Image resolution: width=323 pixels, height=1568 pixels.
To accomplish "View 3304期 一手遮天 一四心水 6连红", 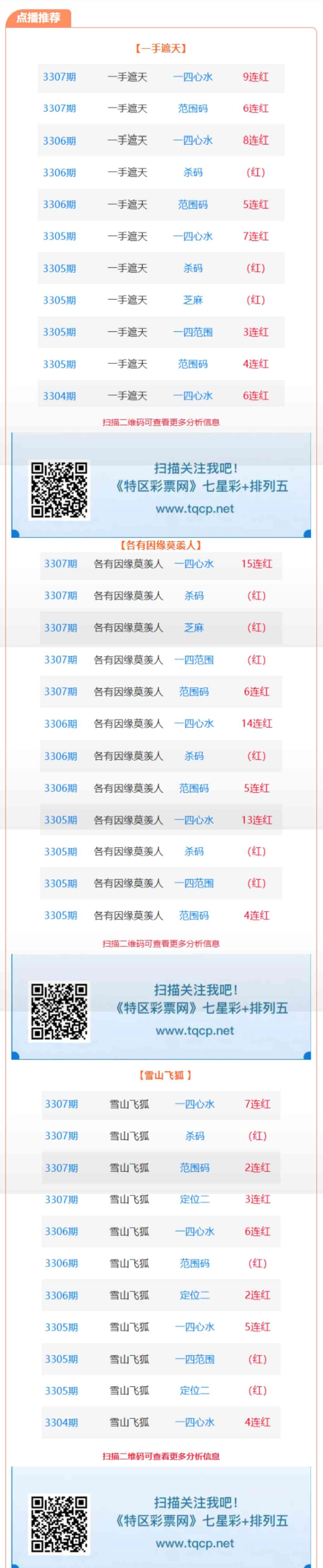I will [161, 396].
